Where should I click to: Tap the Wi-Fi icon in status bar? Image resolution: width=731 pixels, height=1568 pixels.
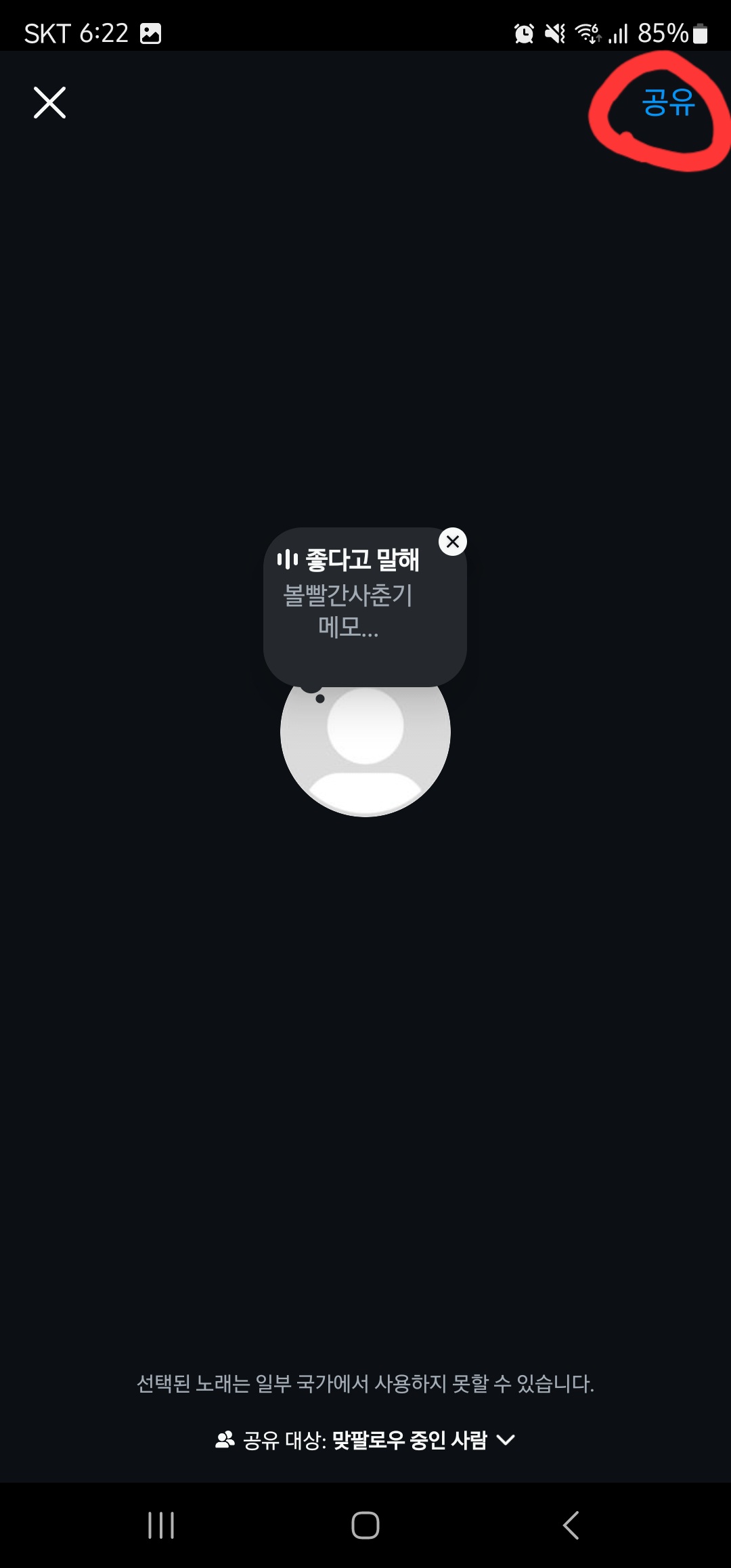click(x=586, y=33)
